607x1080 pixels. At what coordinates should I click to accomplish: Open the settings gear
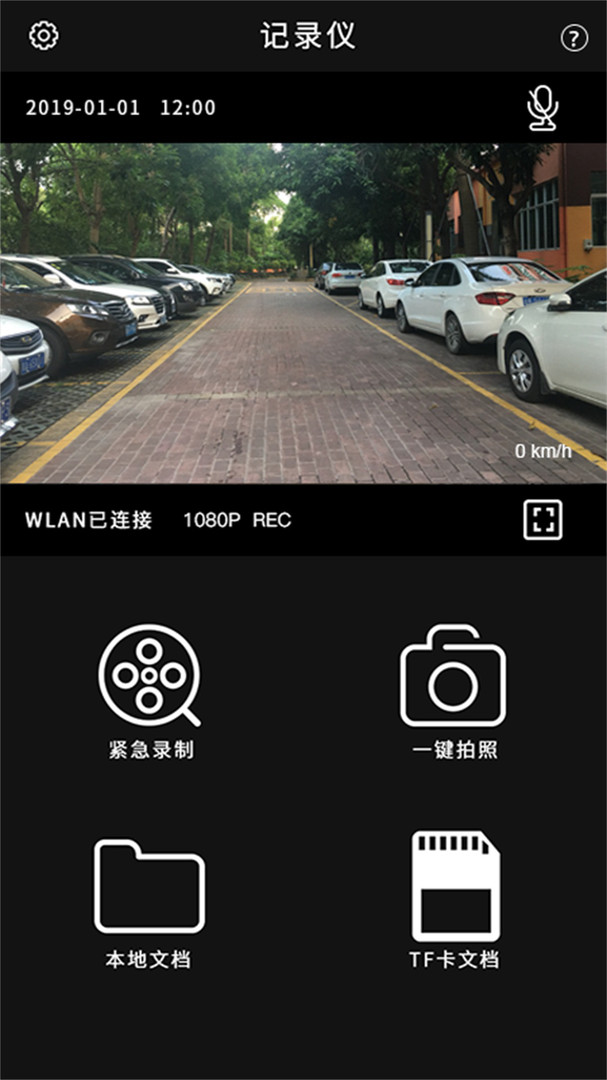click(44, 36)
